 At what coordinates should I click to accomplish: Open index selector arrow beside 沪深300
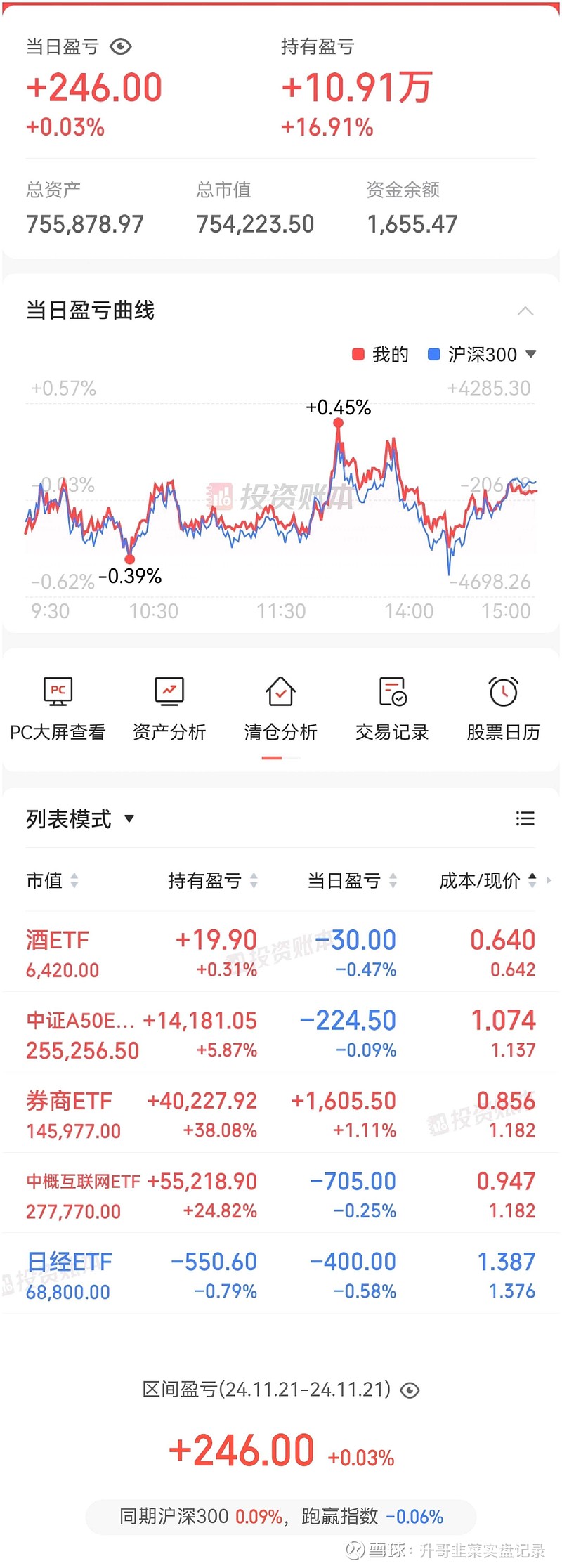532,355
